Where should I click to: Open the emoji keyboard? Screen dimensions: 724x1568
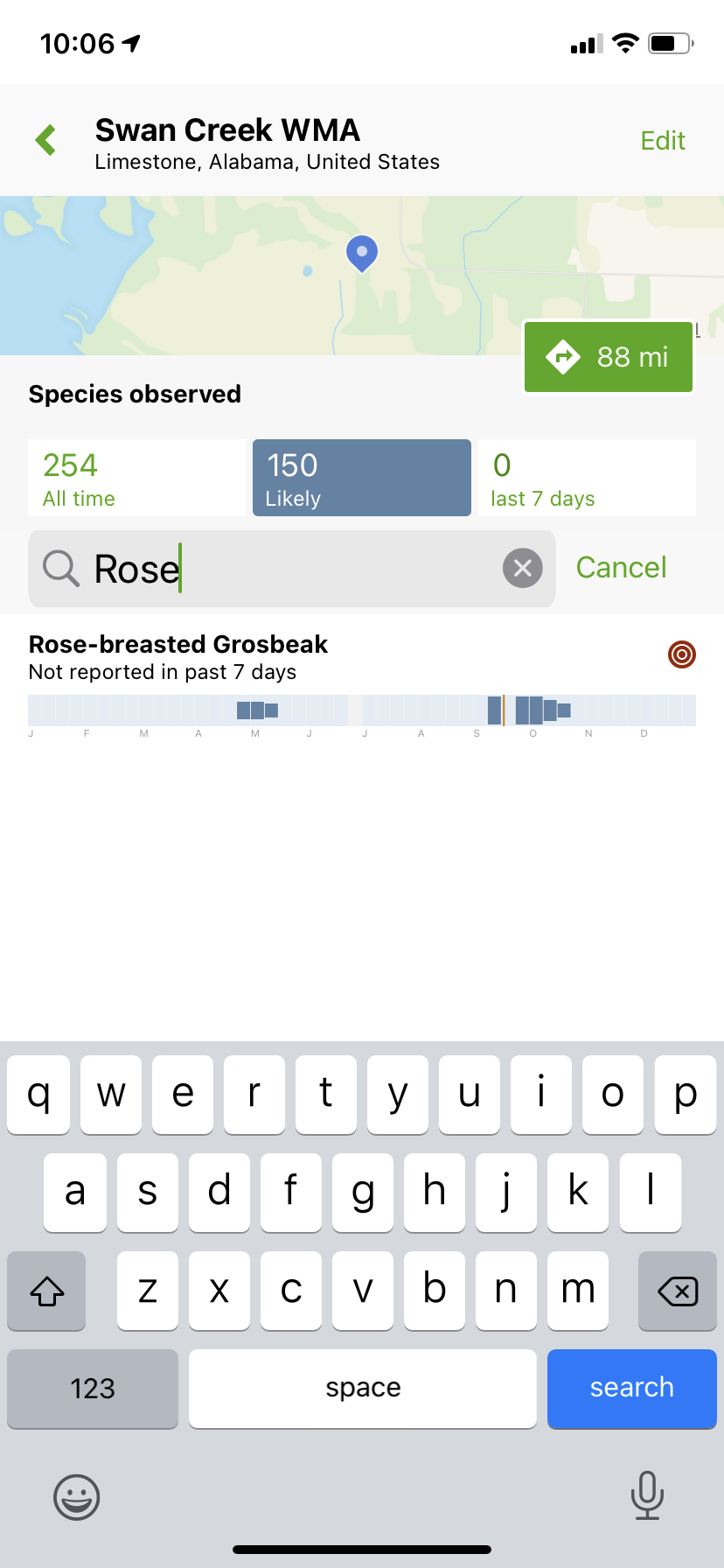click(77, 1497)
